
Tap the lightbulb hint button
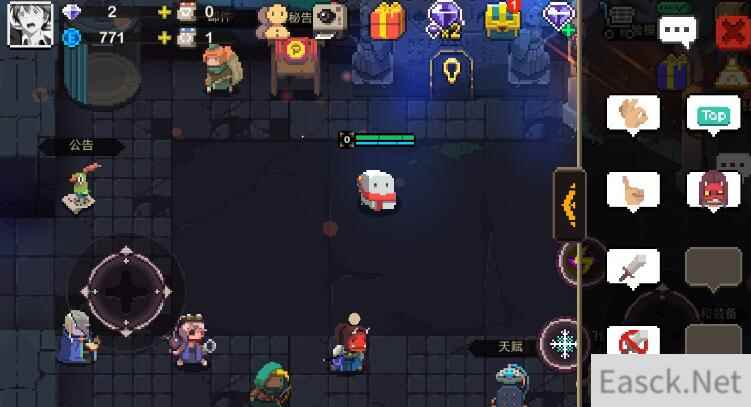pyautogui.click(x=451, y=71)
